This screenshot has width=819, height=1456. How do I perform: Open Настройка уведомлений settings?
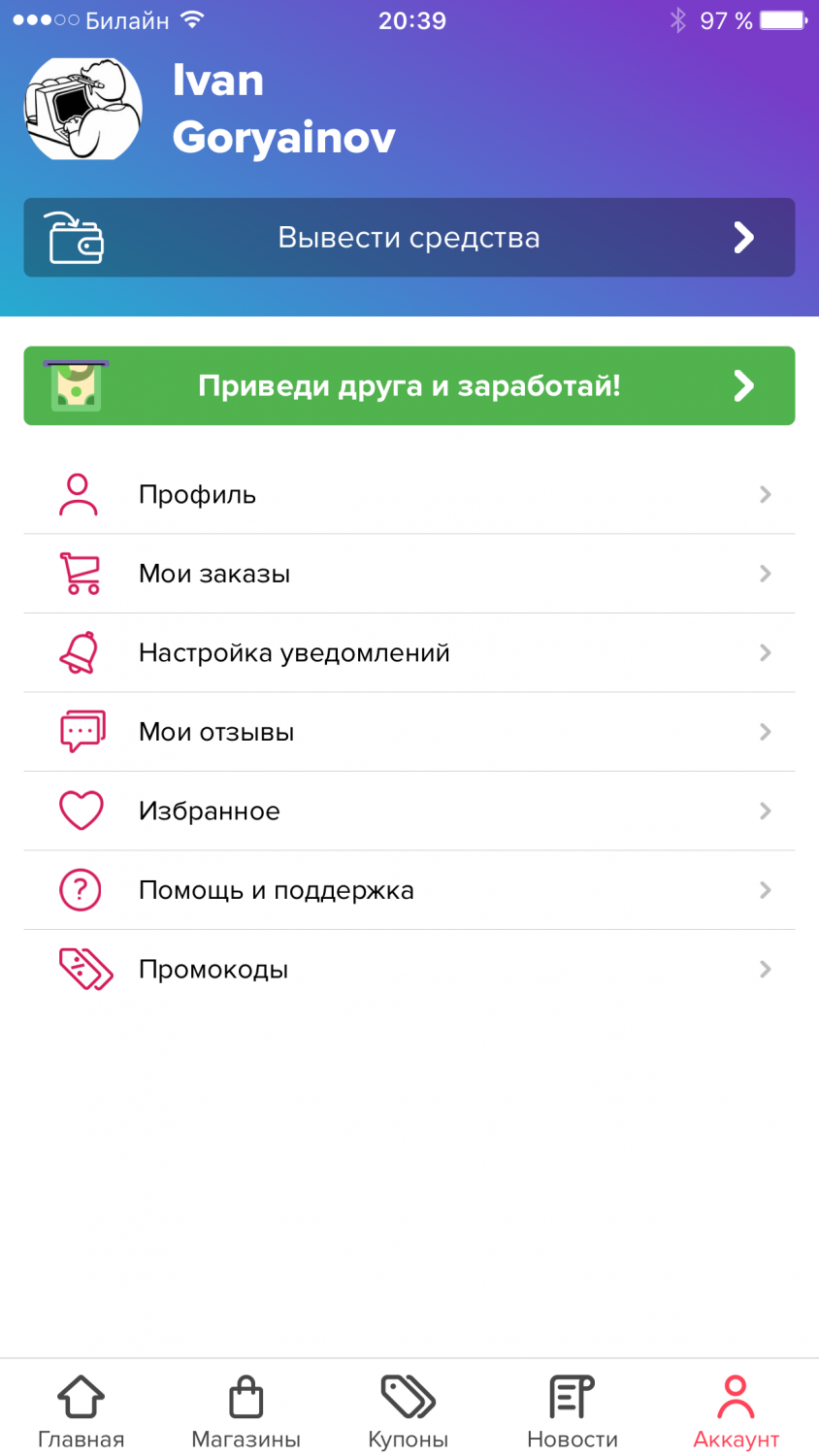tap(409, 653)
